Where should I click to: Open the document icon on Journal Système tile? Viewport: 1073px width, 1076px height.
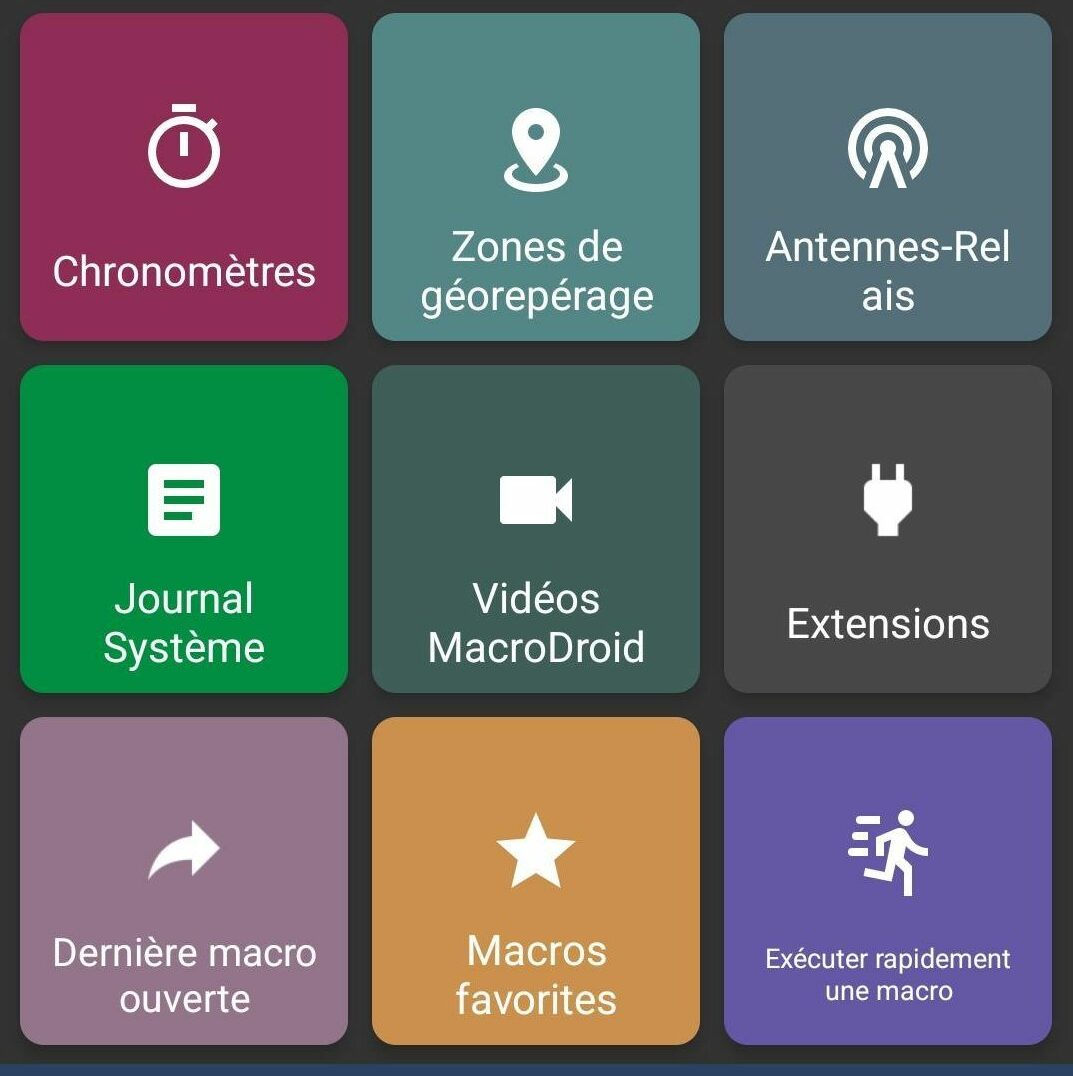184,500
